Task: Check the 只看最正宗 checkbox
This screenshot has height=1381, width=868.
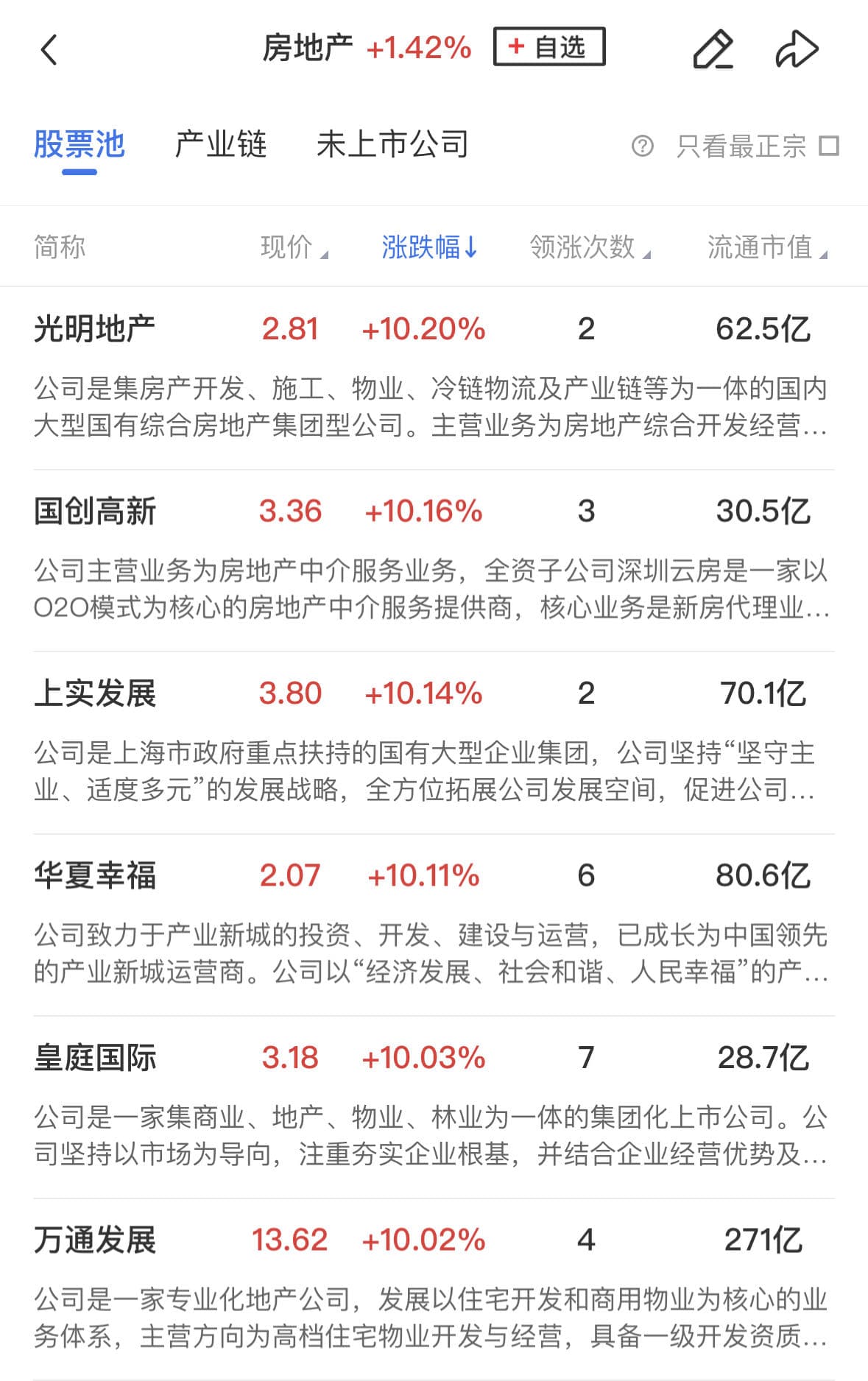Action: 829,146
